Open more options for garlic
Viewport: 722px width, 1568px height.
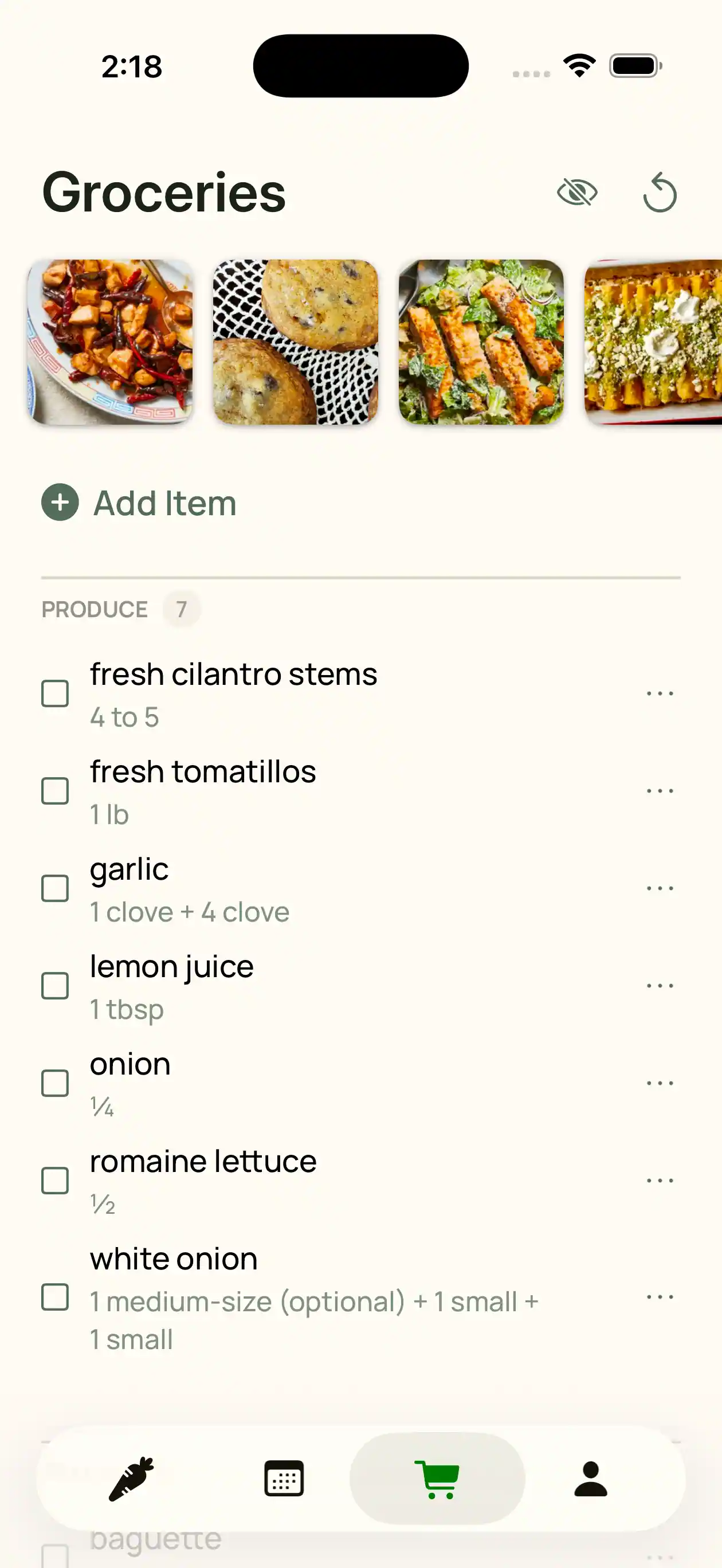(x=660, y=888)
